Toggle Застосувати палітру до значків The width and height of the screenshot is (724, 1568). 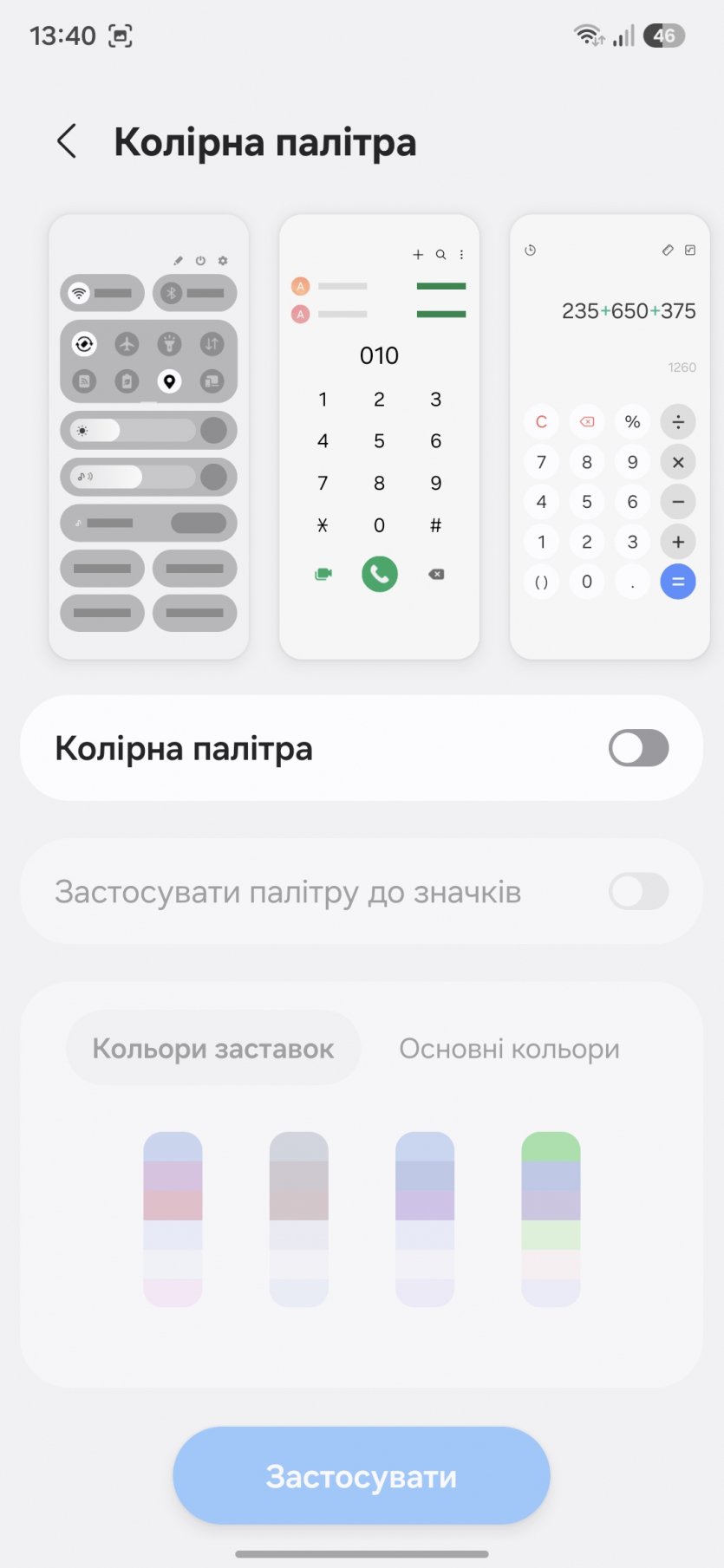[638, 891]
